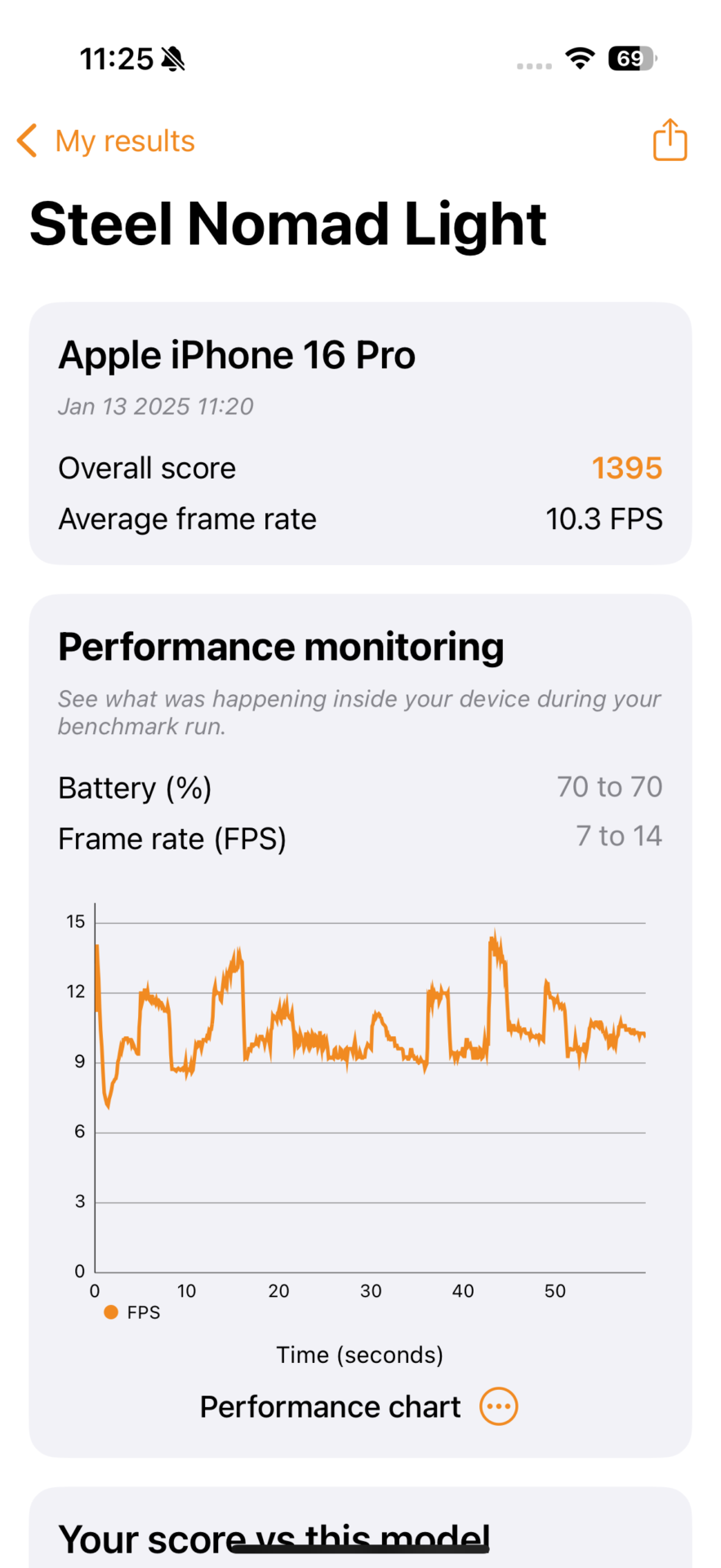Go back to My results
This screenshot has height=1568, width=721.
[x=106, y=141]
